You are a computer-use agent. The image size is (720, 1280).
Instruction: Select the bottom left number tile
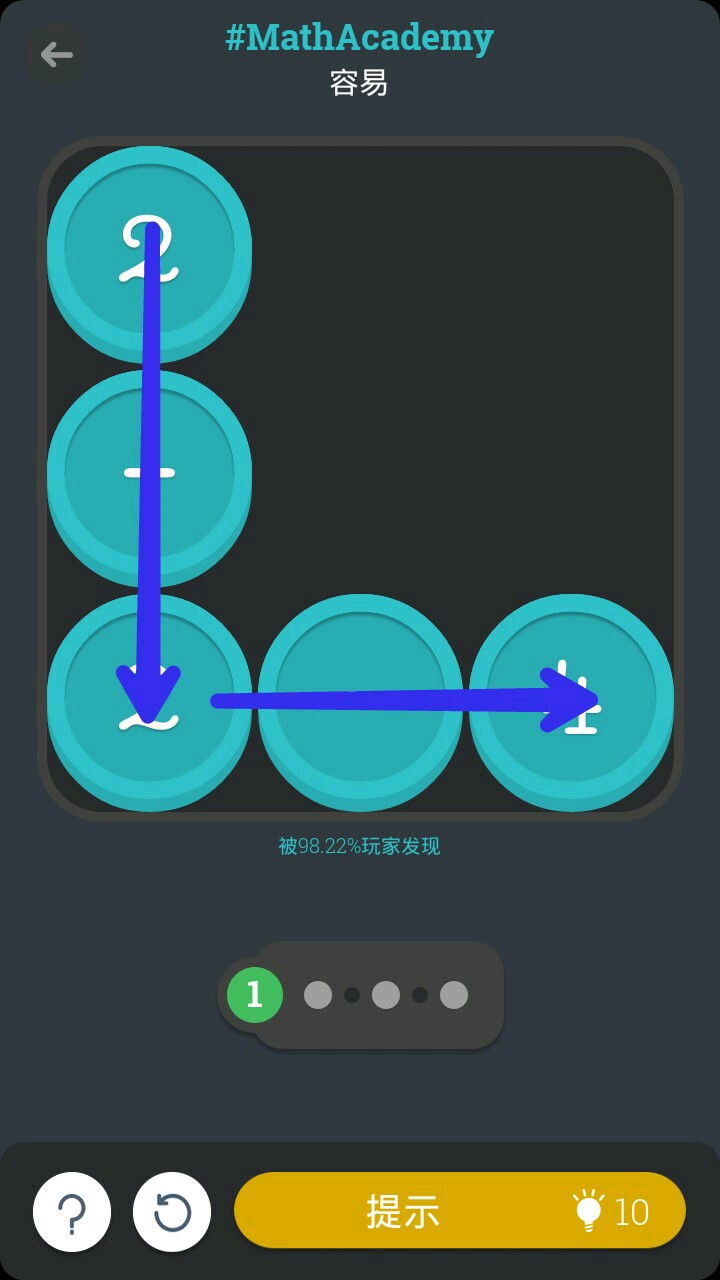coord(149,694)
